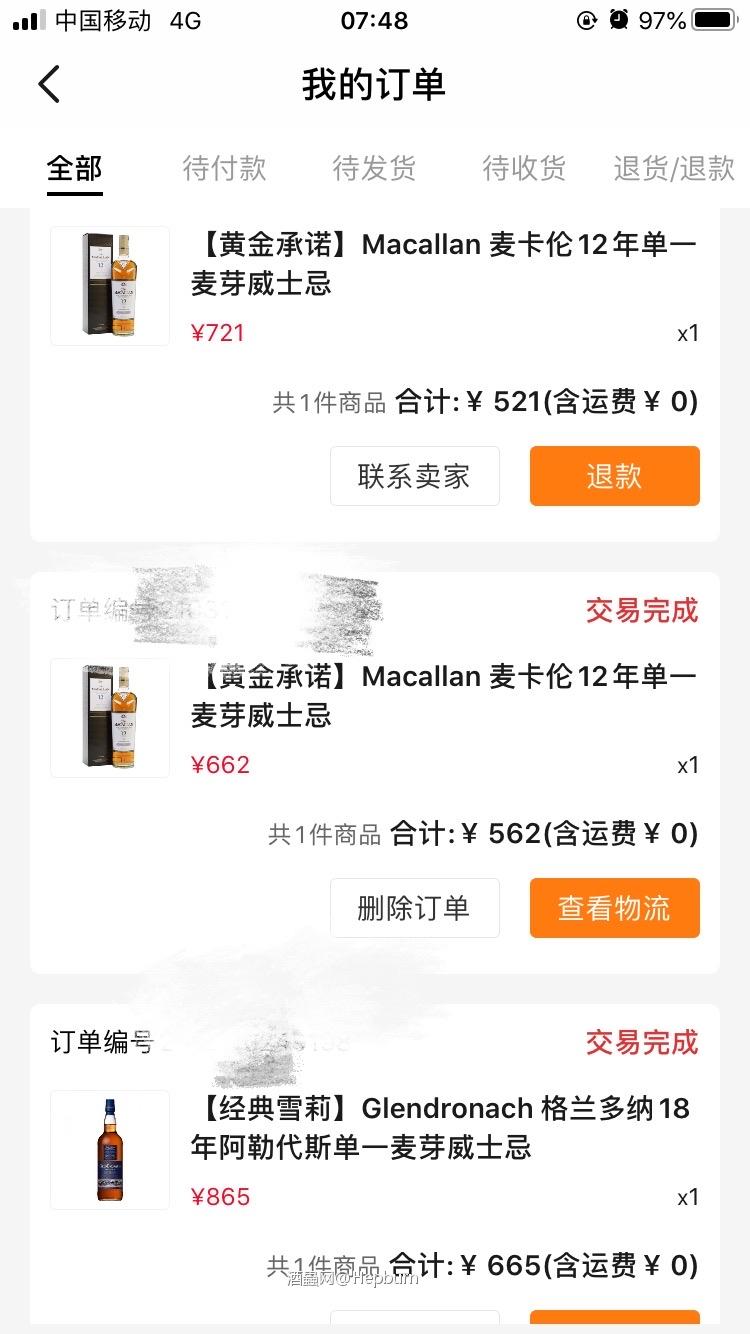Image resolution: width=750 pixels, height=1334 pixels.
Task: Tap the x1 quantity on the Glendronach order
Action: (x=687, y=1196)
